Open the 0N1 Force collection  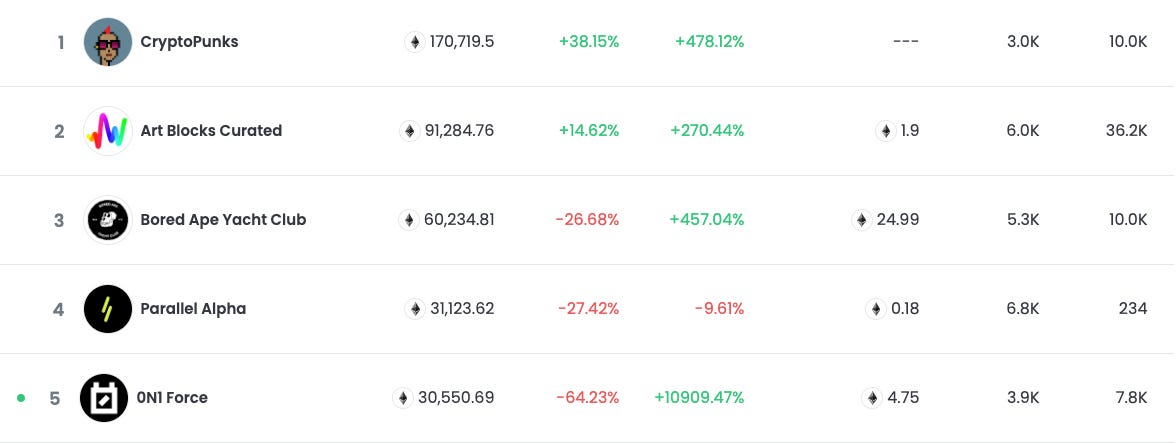(172, 398)
